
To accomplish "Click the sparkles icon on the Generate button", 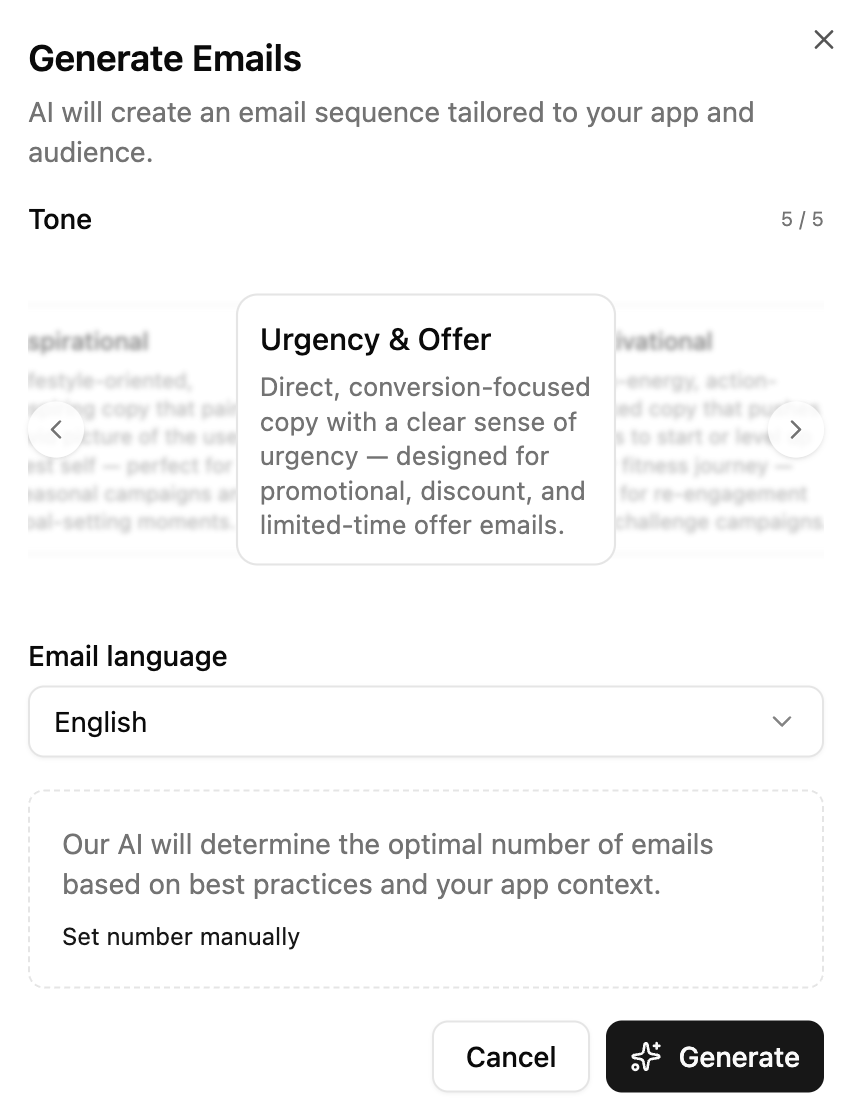I will 645,1056.
